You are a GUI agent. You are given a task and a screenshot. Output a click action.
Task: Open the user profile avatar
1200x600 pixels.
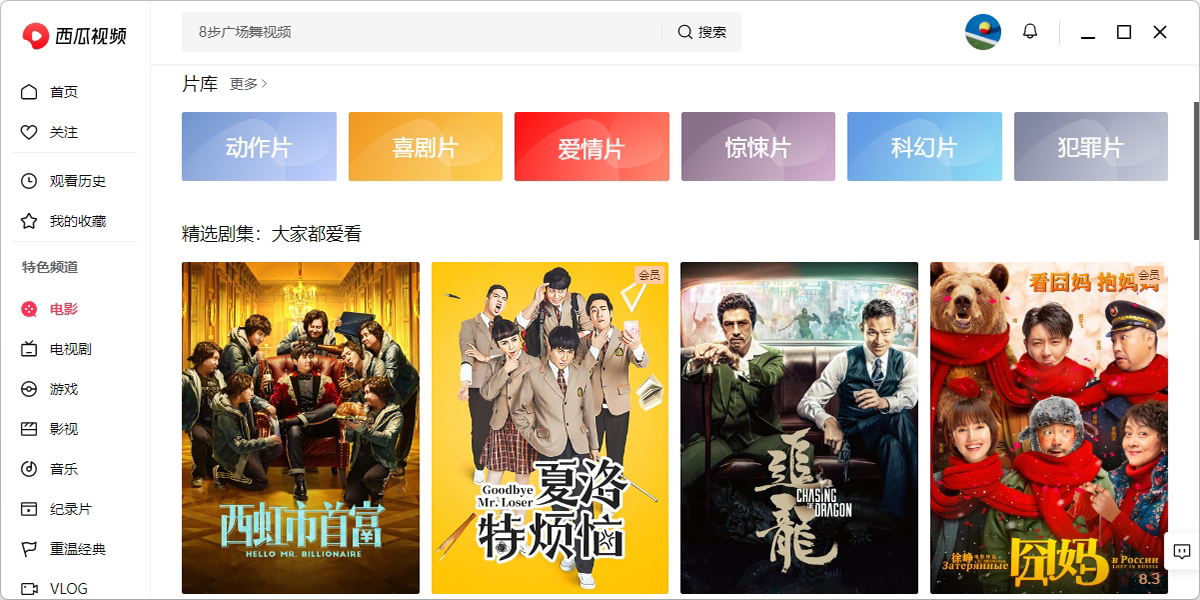(982, 32)
